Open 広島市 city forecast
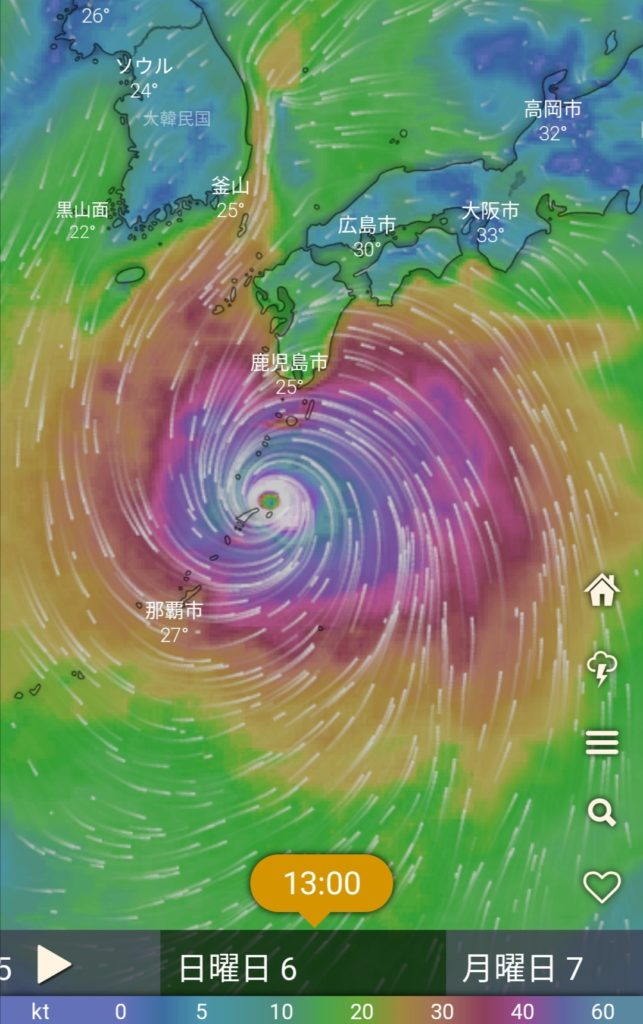 pos(366,226)
